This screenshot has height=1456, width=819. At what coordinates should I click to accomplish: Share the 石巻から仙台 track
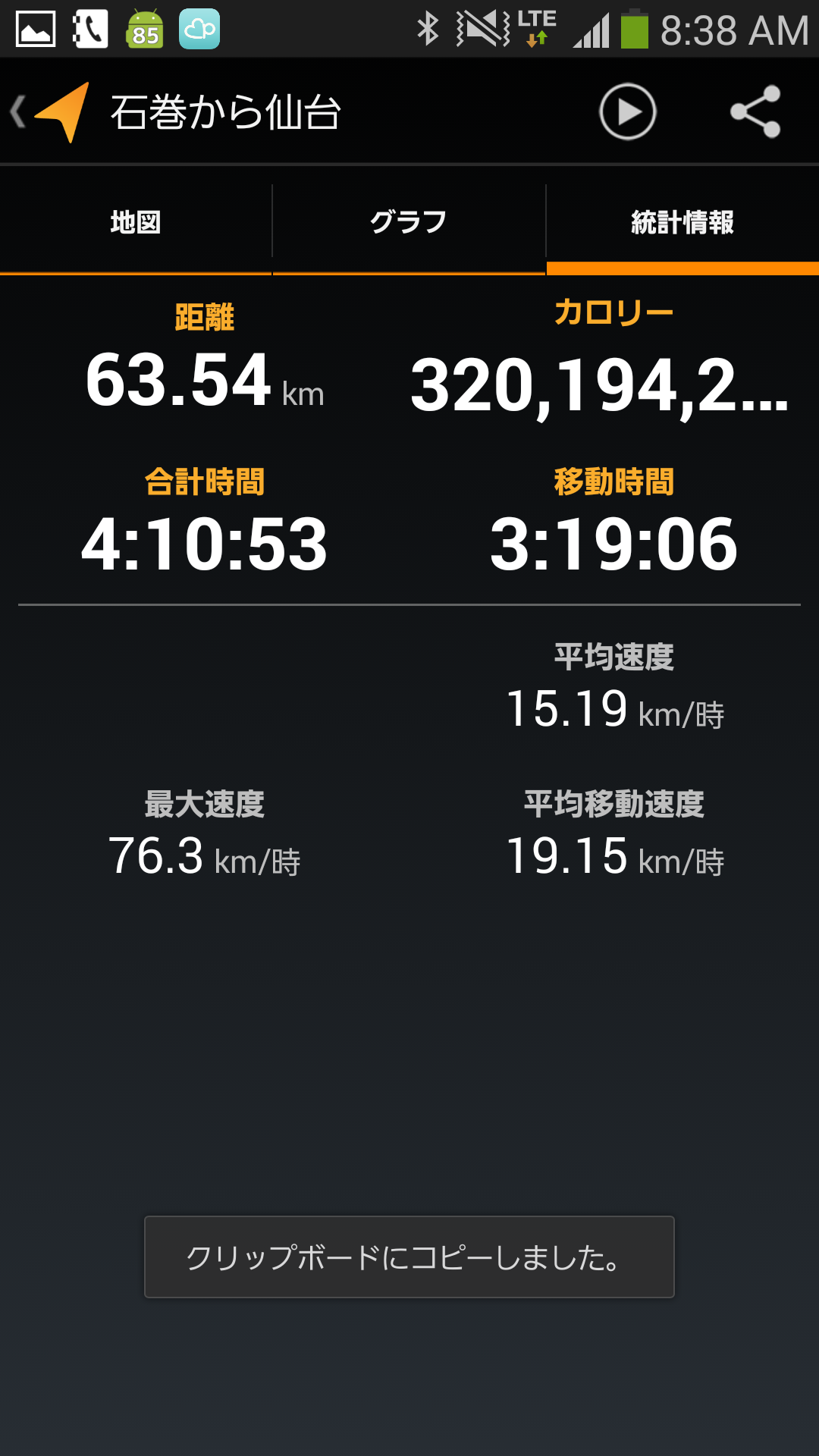click(755, 112)
